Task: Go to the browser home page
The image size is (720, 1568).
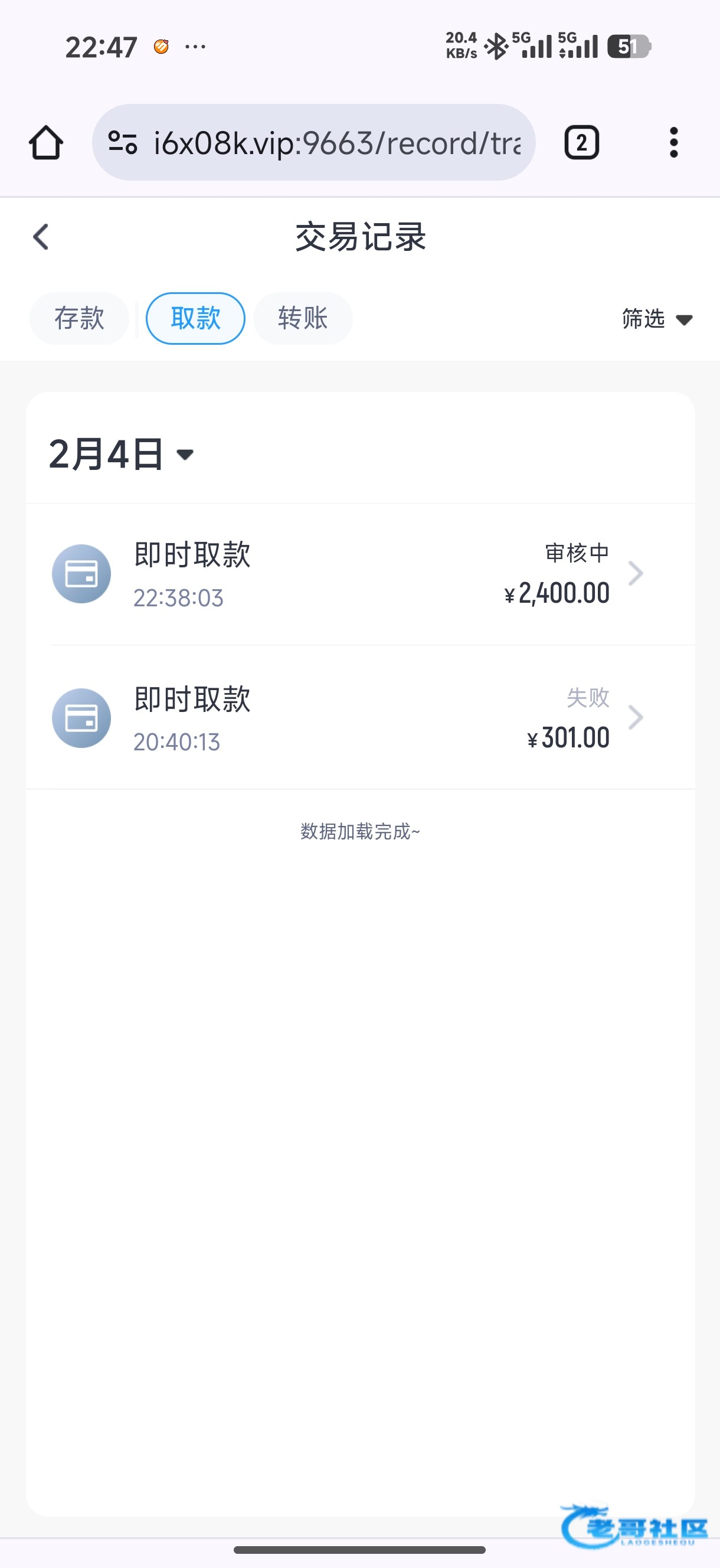Action: tap(45, 143)
